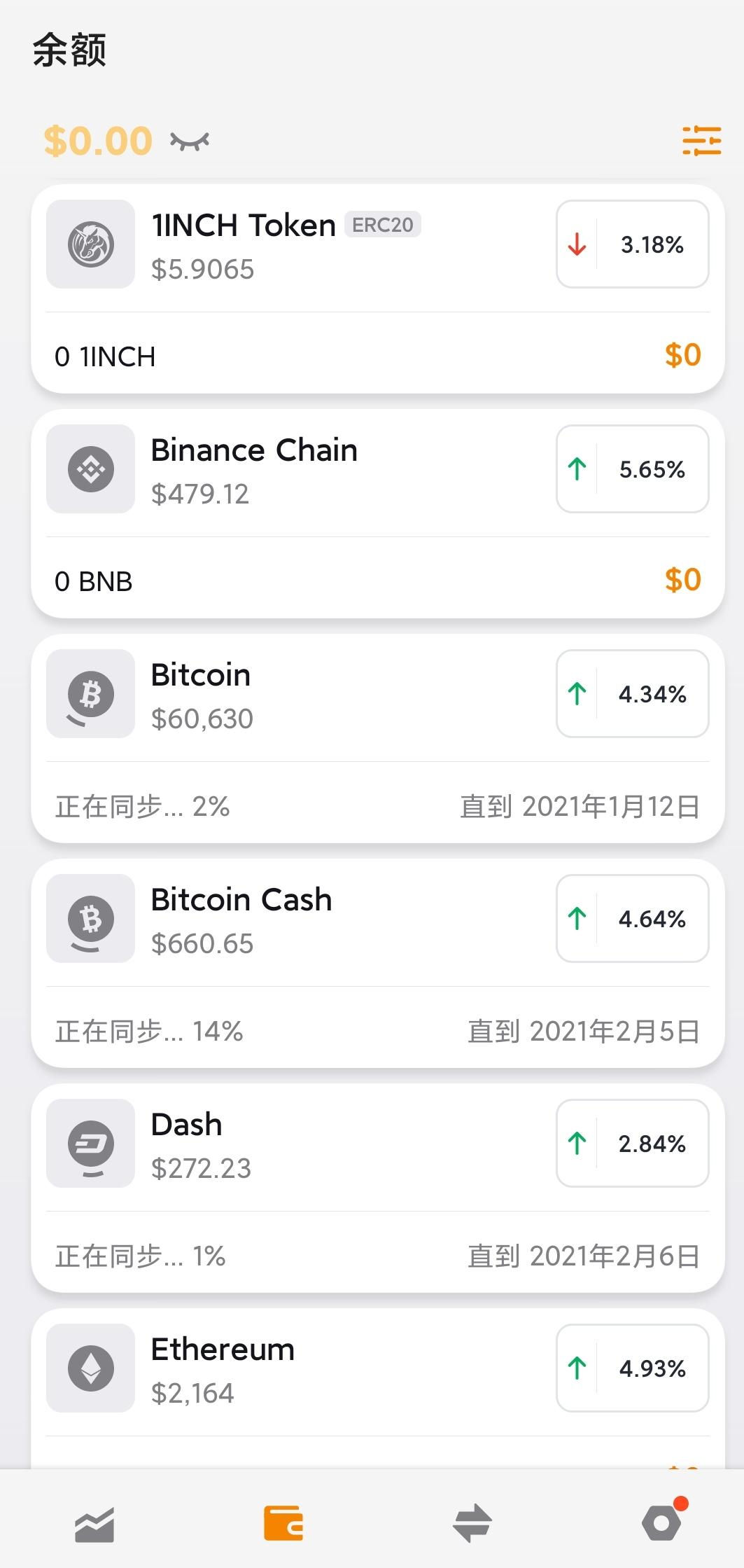The width and height of the screenshot is (744, 1568).
Task: Open the coin sort and filter settings
Action: pos(701,141)
